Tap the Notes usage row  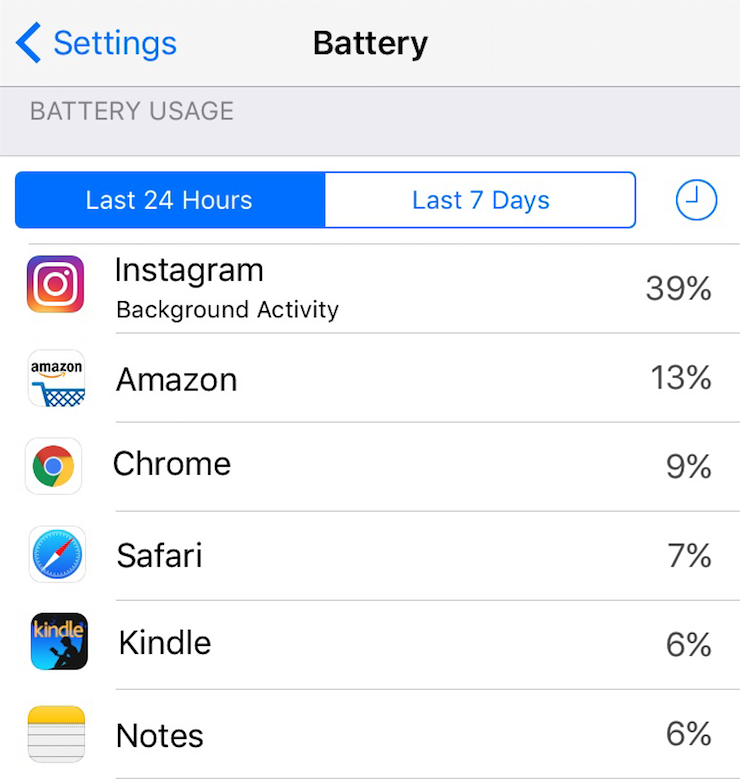click(x=370, y=735)
